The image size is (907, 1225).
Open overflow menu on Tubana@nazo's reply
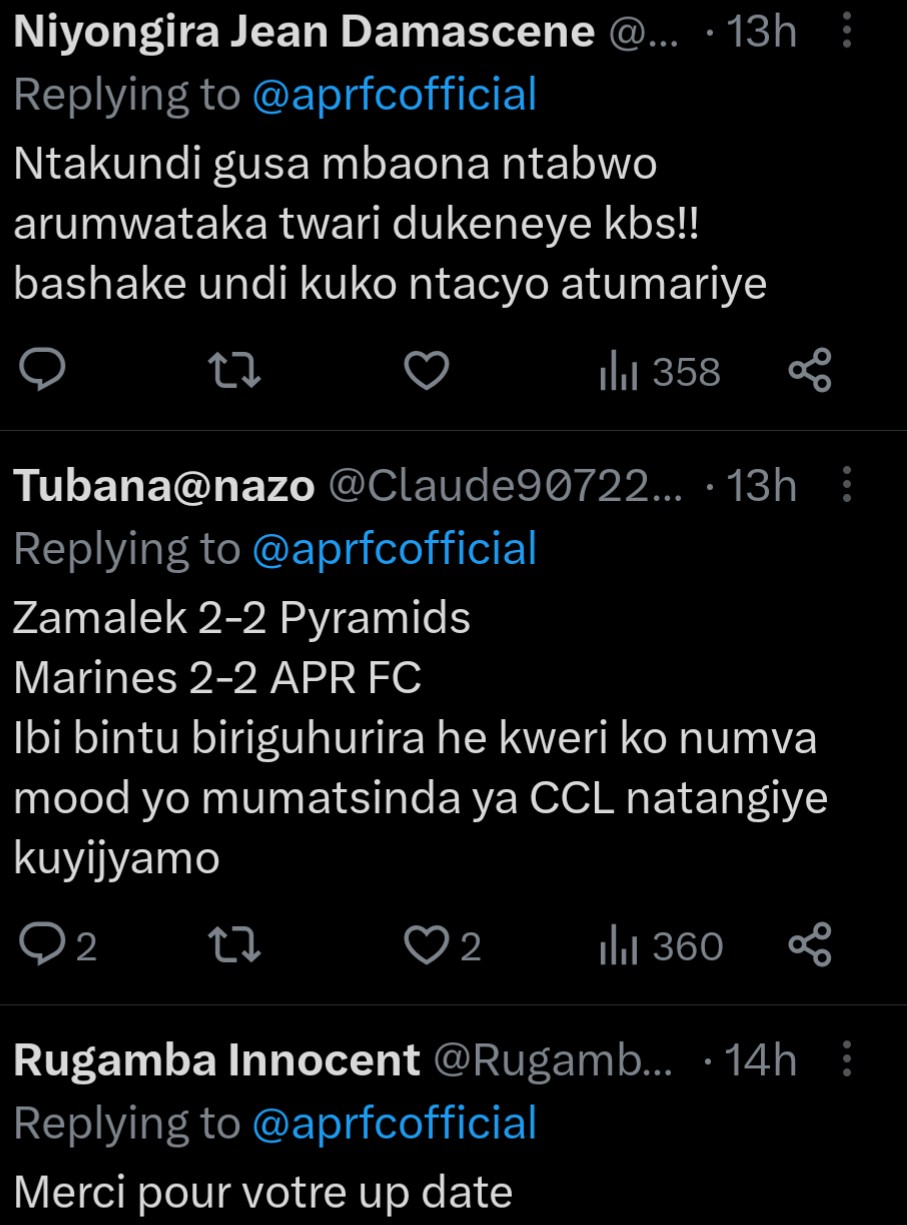(x=846, y=487)
